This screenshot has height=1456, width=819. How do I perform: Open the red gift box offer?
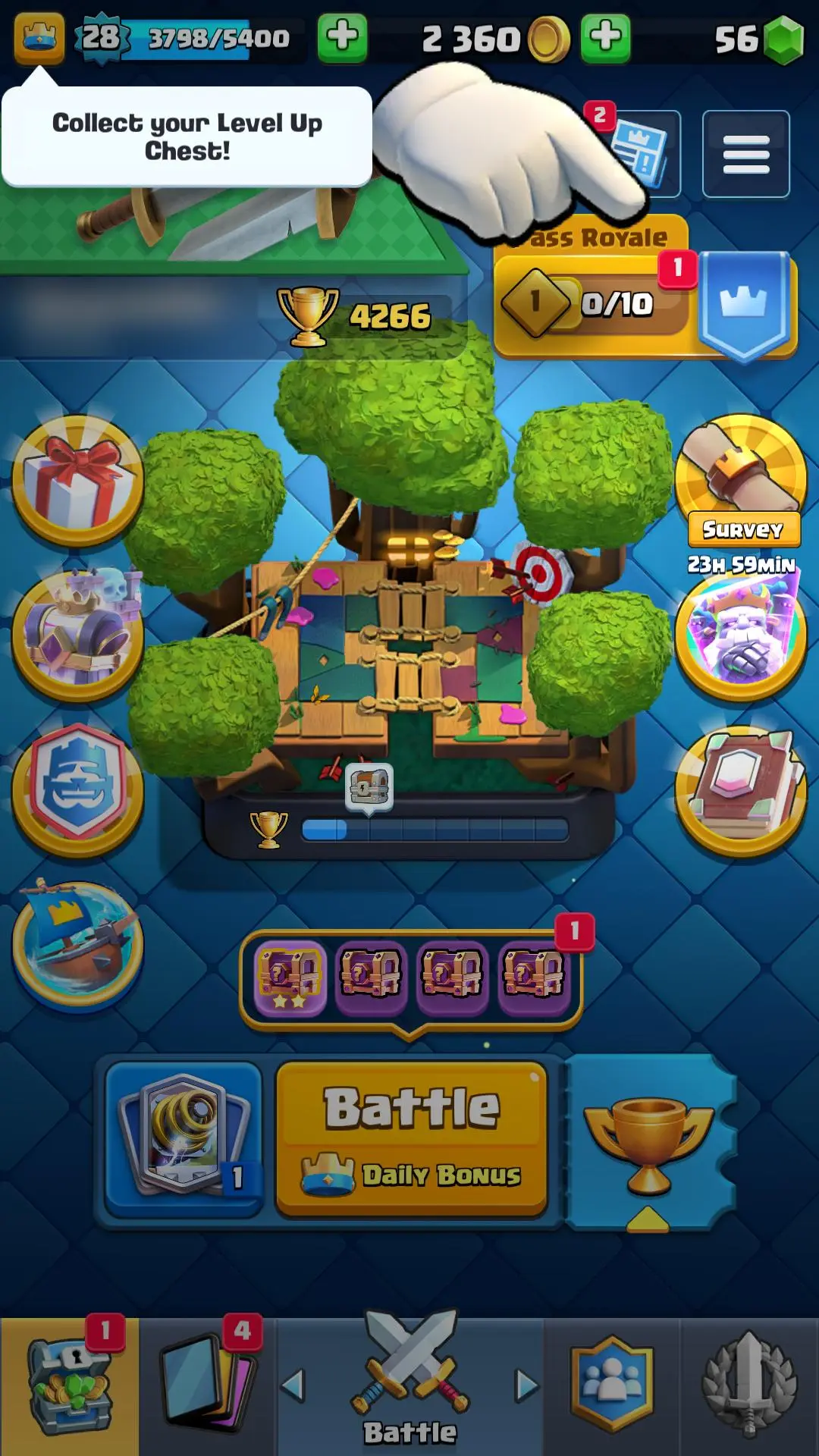[x=78, y=480]
